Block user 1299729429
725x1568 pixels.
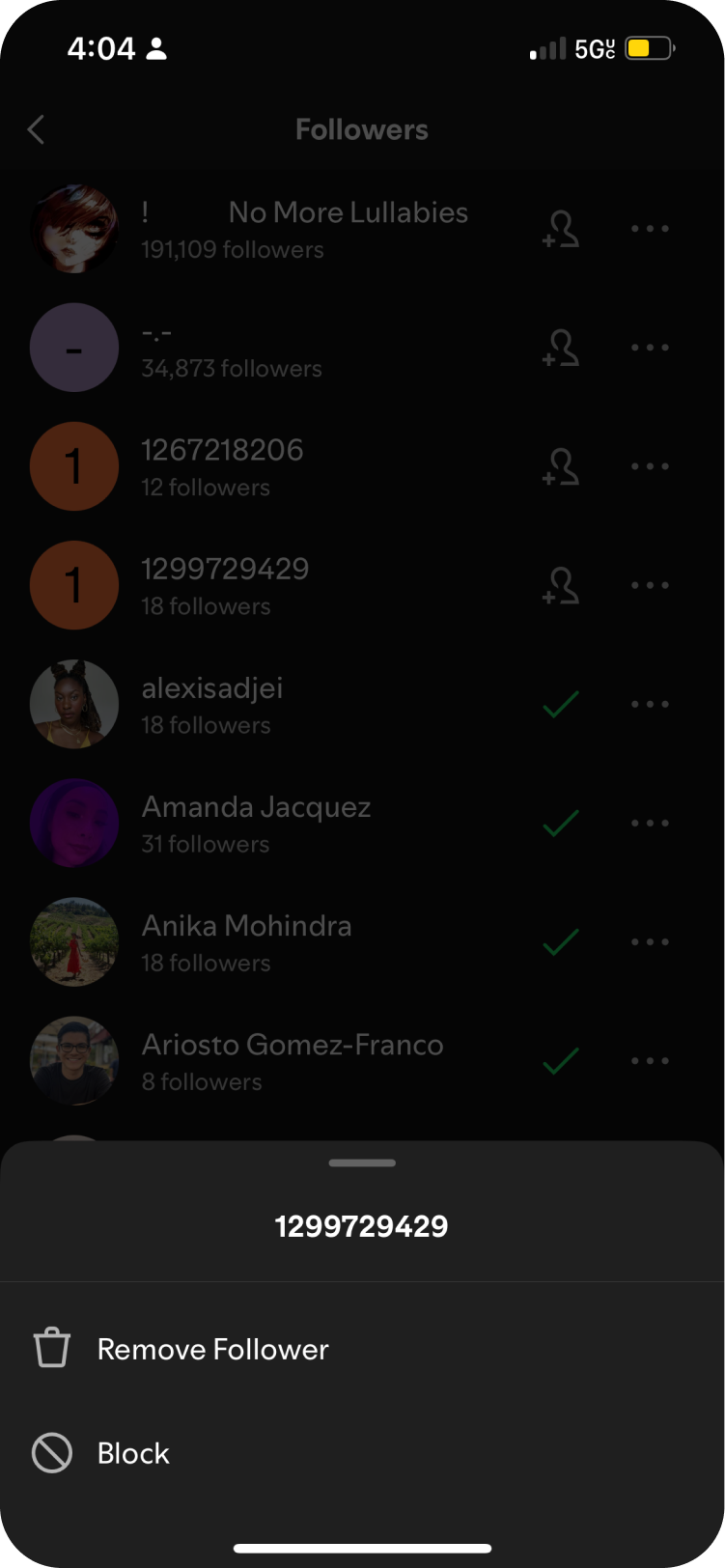[133, 1453]
